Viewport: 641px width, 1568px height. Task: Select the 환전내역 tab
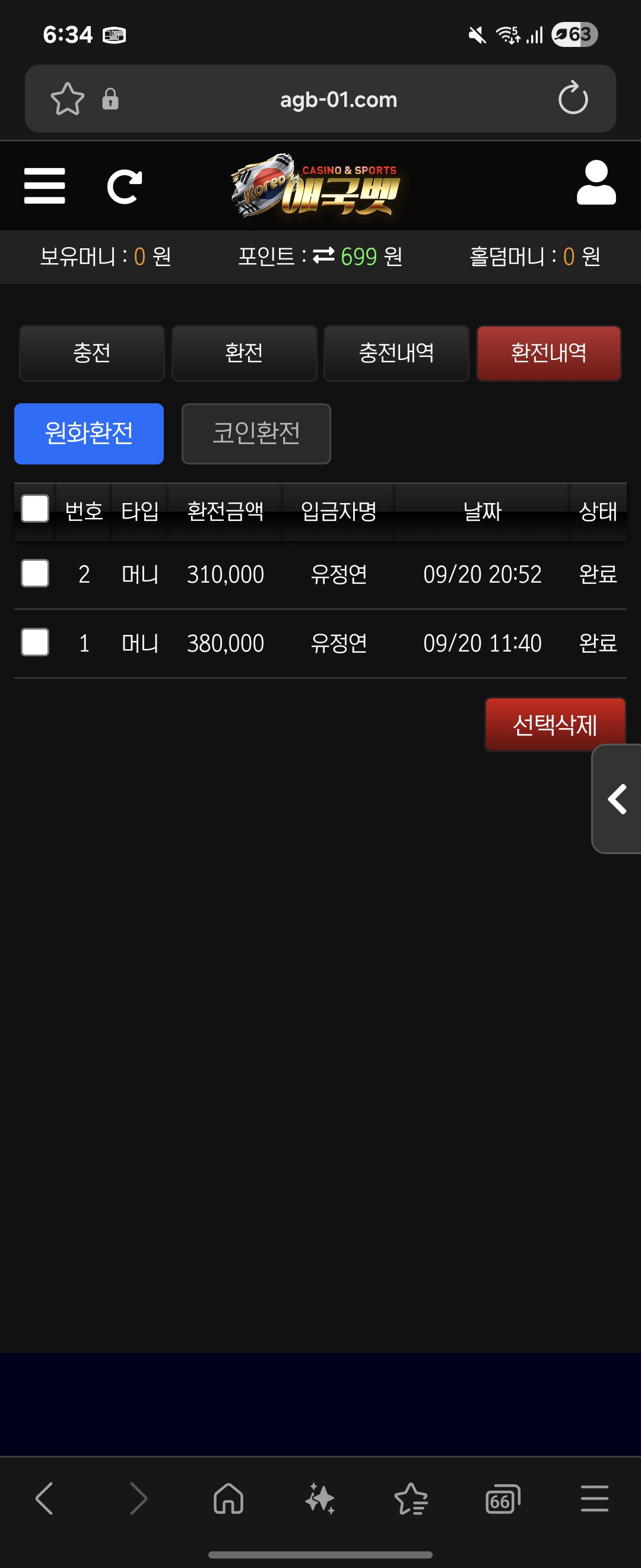548,353
